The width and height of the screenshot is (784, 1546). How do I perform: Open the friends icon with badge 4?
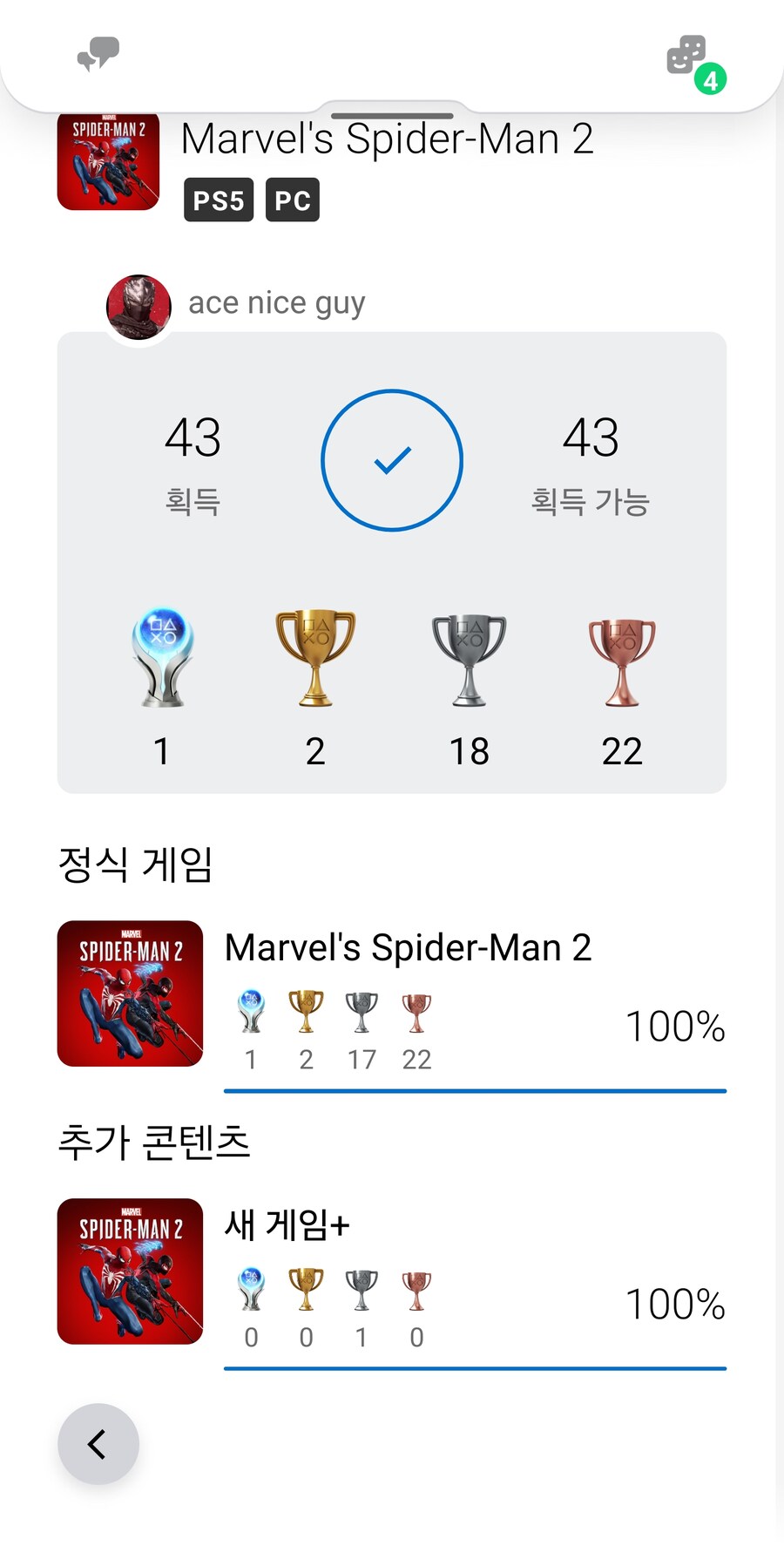[x=690, y=58]
